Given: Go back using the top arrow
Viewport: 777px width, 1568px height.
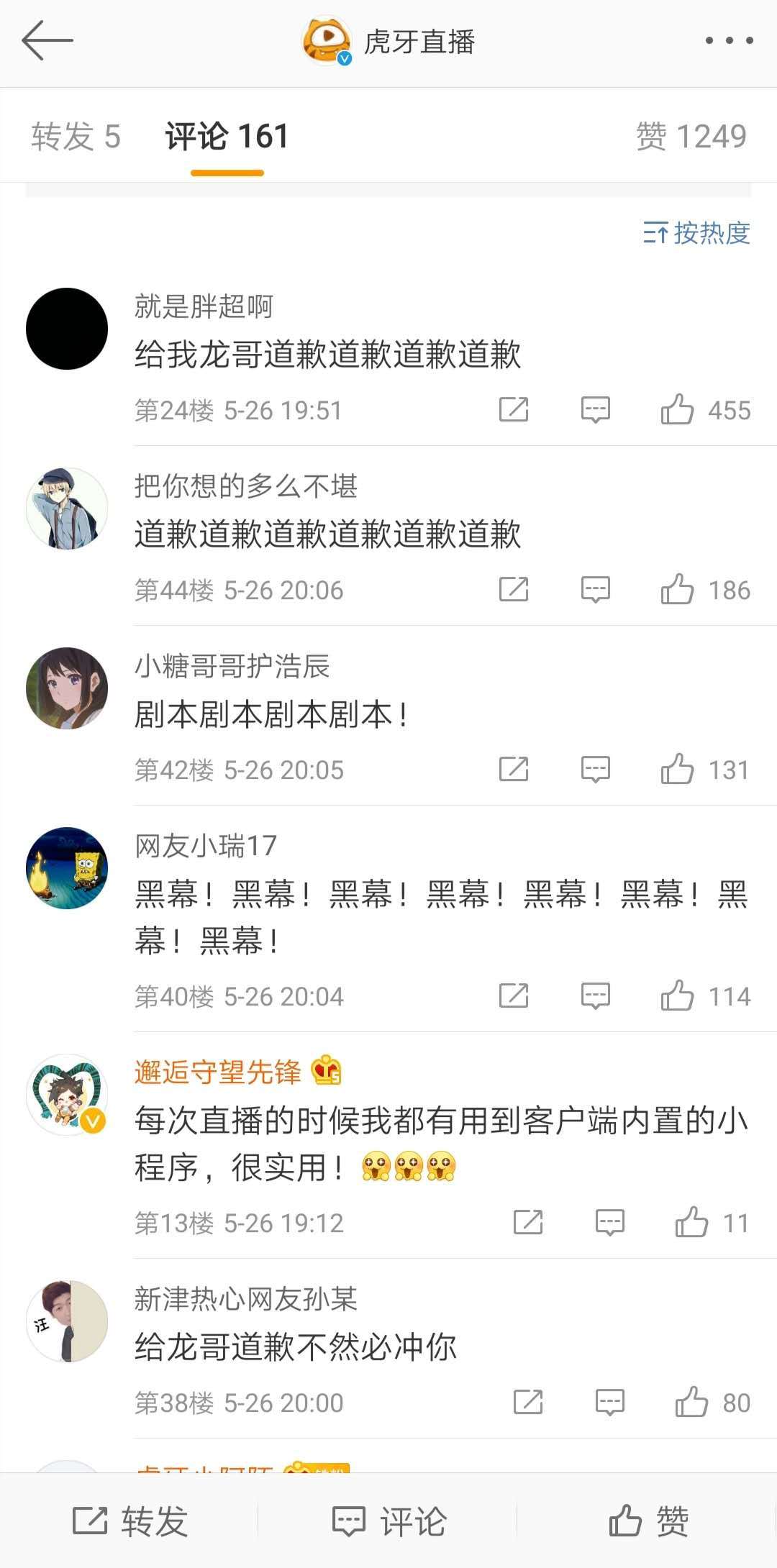Looking at the screenshot, I should point(47,40).
